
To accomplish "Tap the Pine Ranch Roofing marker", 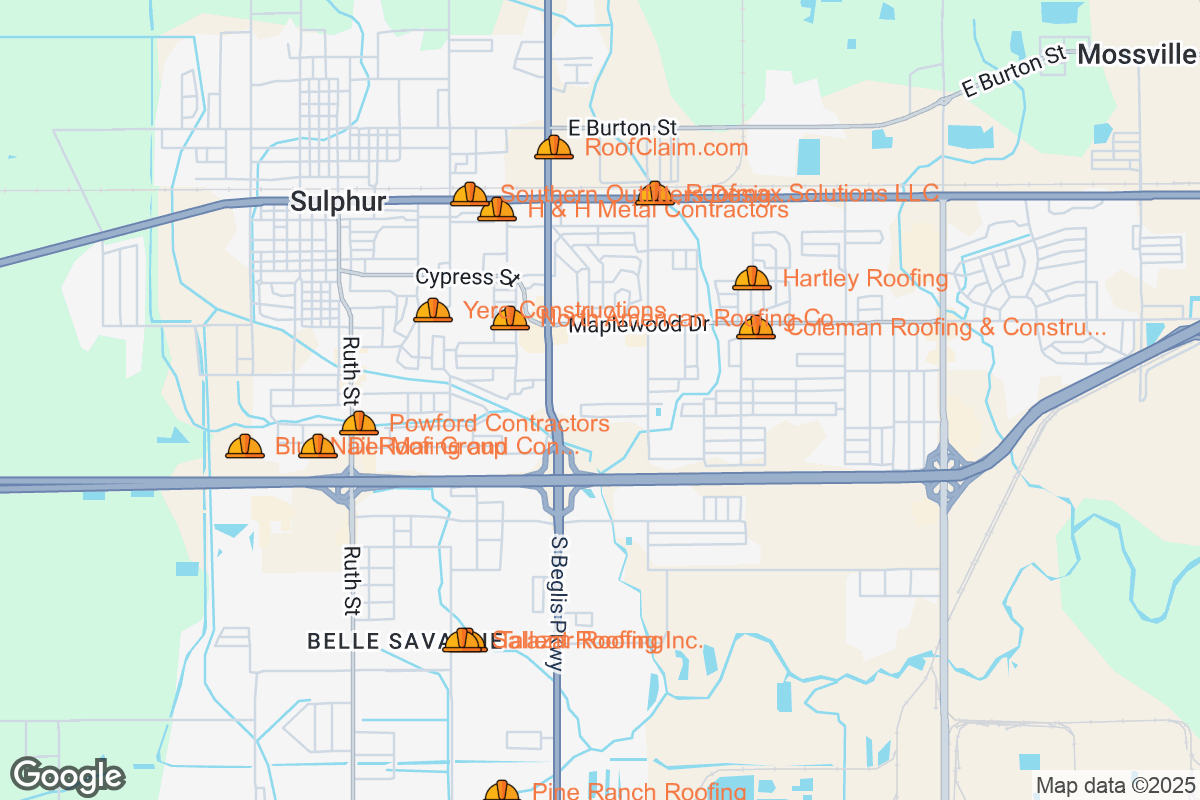I will pyautogui.click(x=502, y=792).
